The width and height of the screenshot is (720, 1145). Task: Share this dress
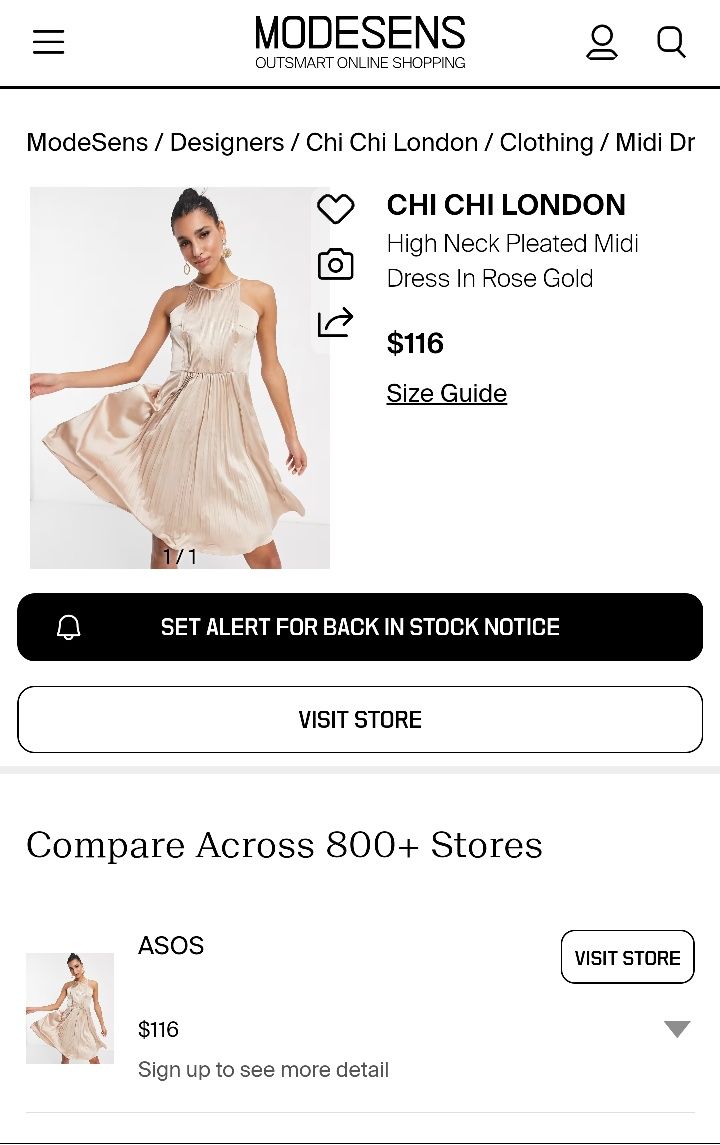[x=336, y=322]
